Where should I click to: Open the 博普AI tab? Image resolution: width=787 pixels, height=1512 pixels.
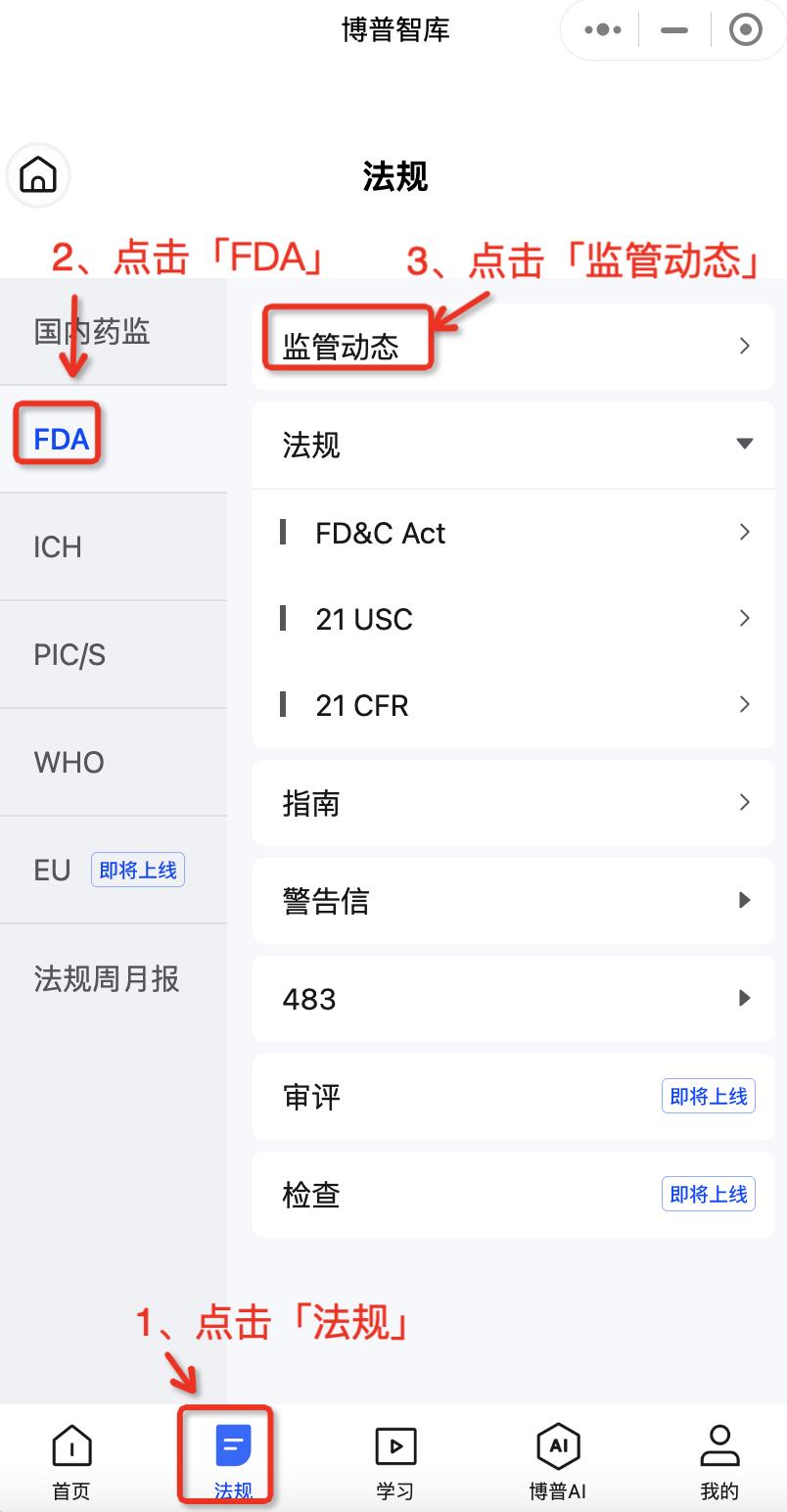tap(557, 1461)
